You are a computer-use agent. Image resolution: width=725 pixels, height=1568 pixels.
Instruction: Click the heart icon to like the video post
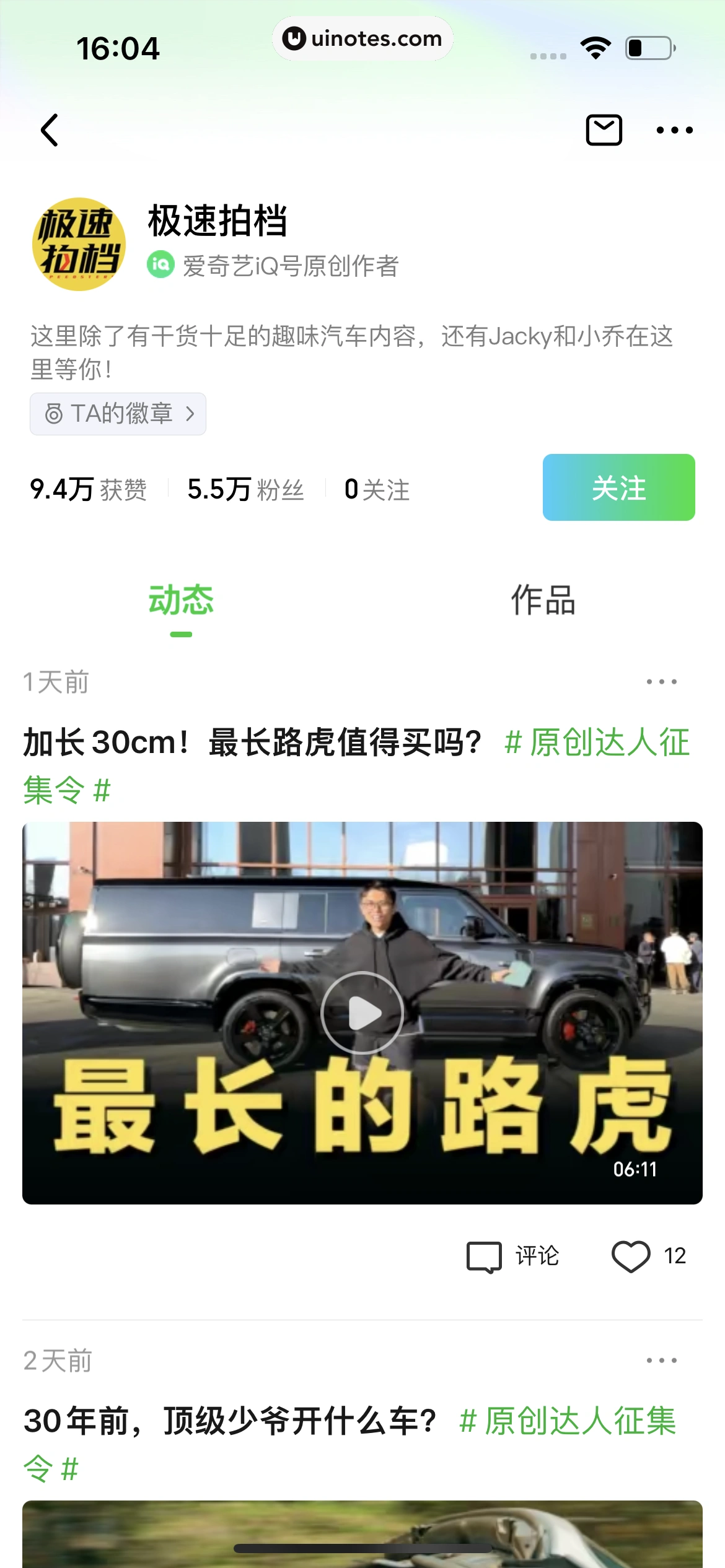pyautogui.click(x=632, y=1257)
